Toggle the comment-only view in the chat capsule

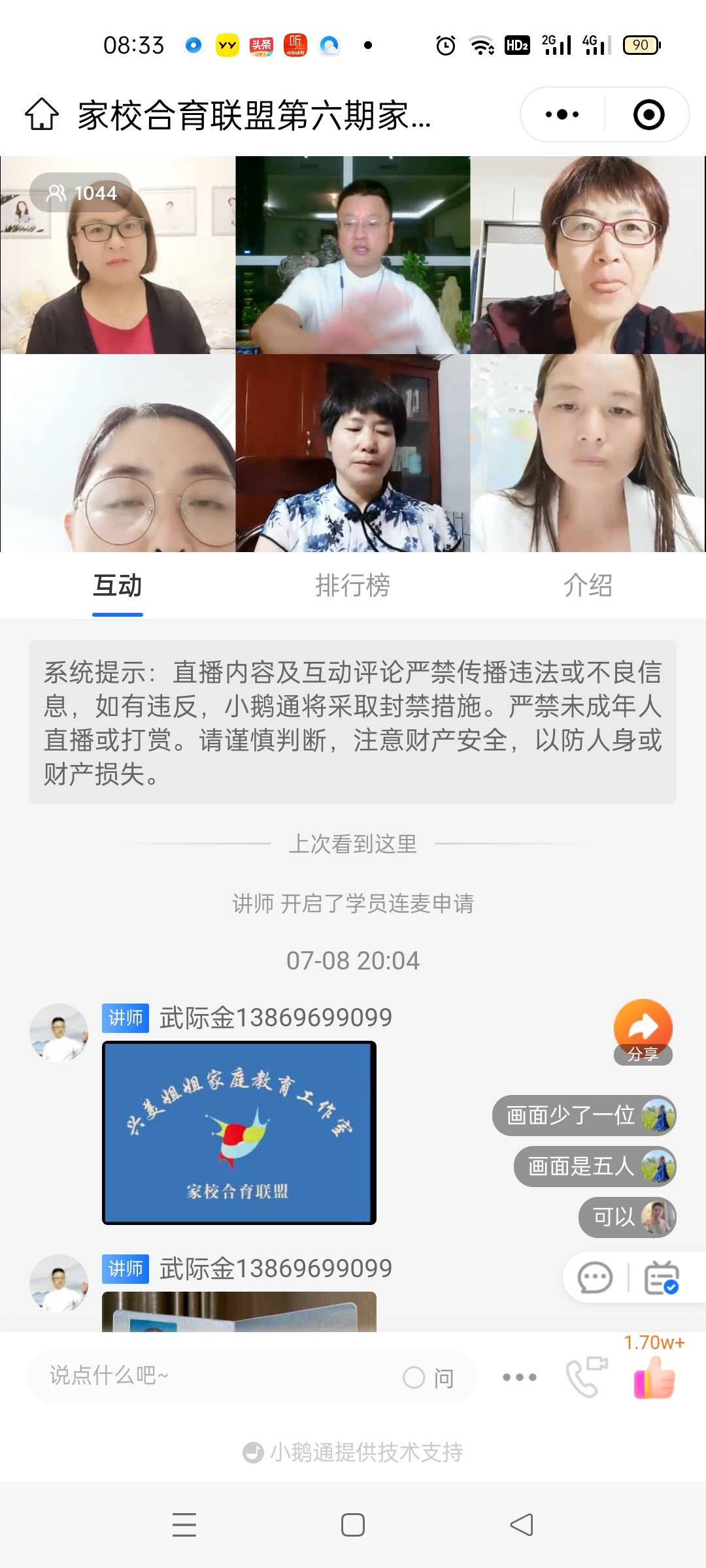point(594,1277)
